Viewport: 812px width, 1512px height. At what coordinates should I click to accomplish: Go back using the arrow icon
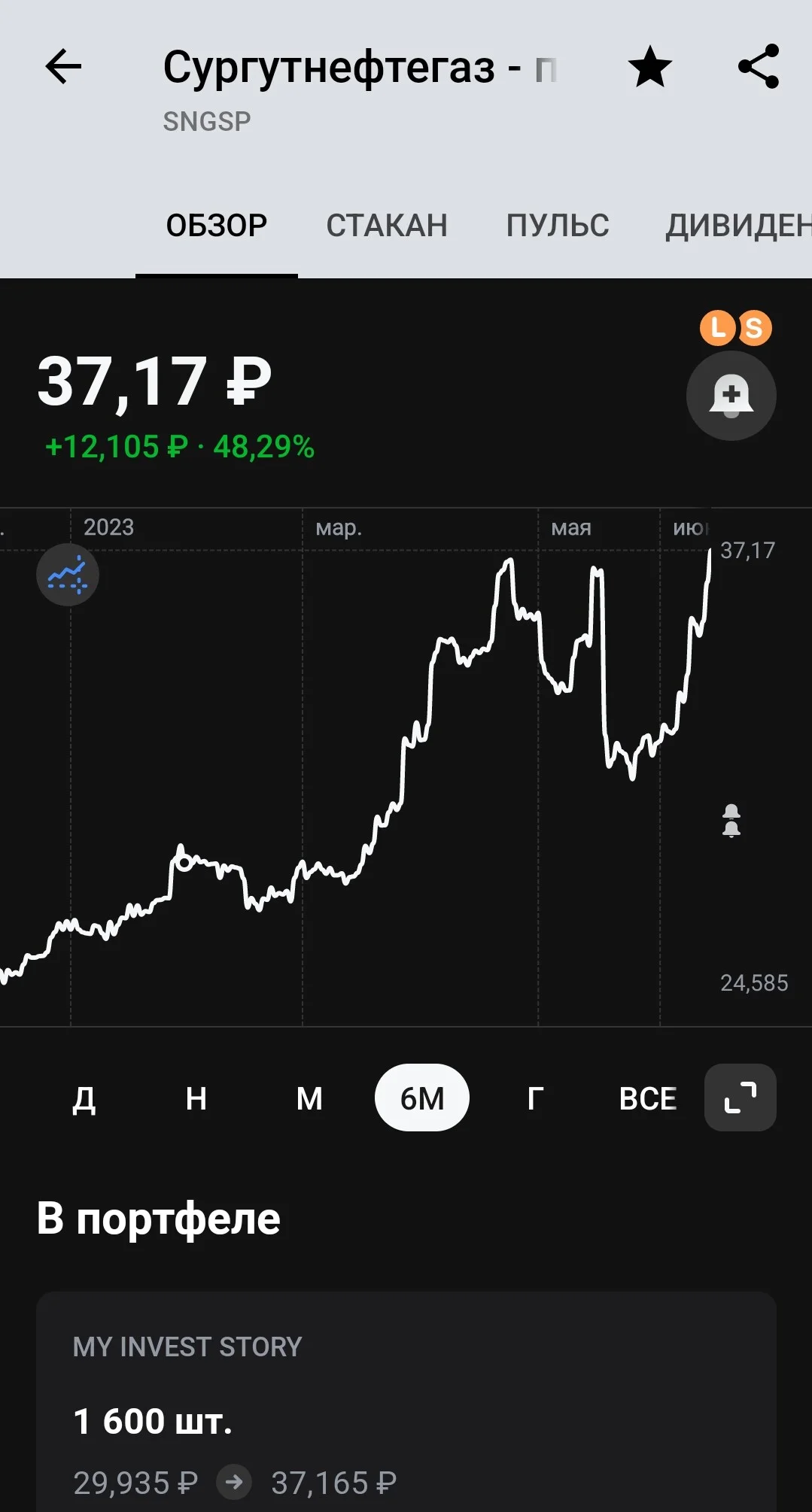click(x=63, y=68)
